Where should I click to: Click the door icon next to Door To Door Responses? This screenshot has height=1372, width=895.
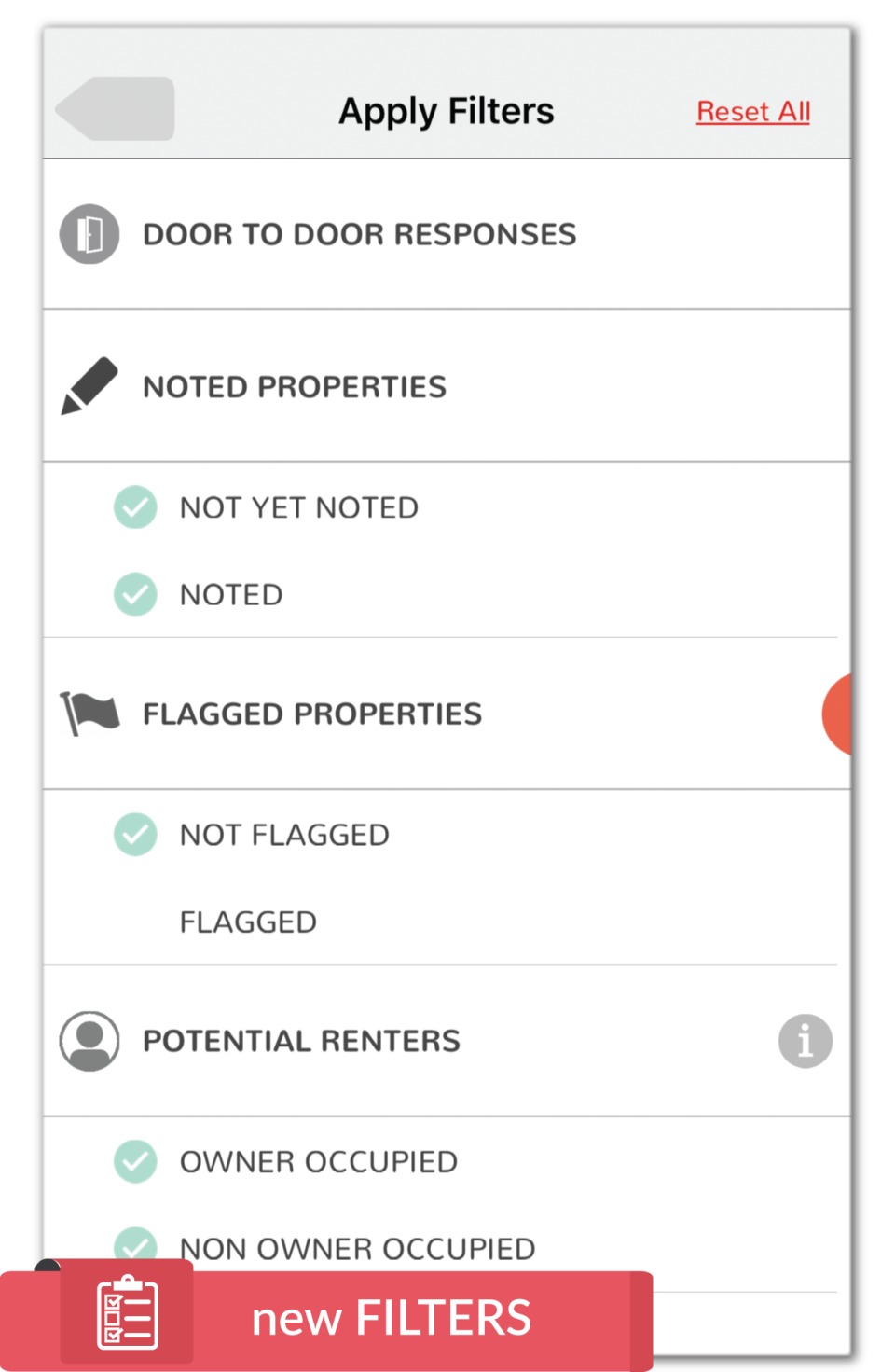(x=89, y=234)
